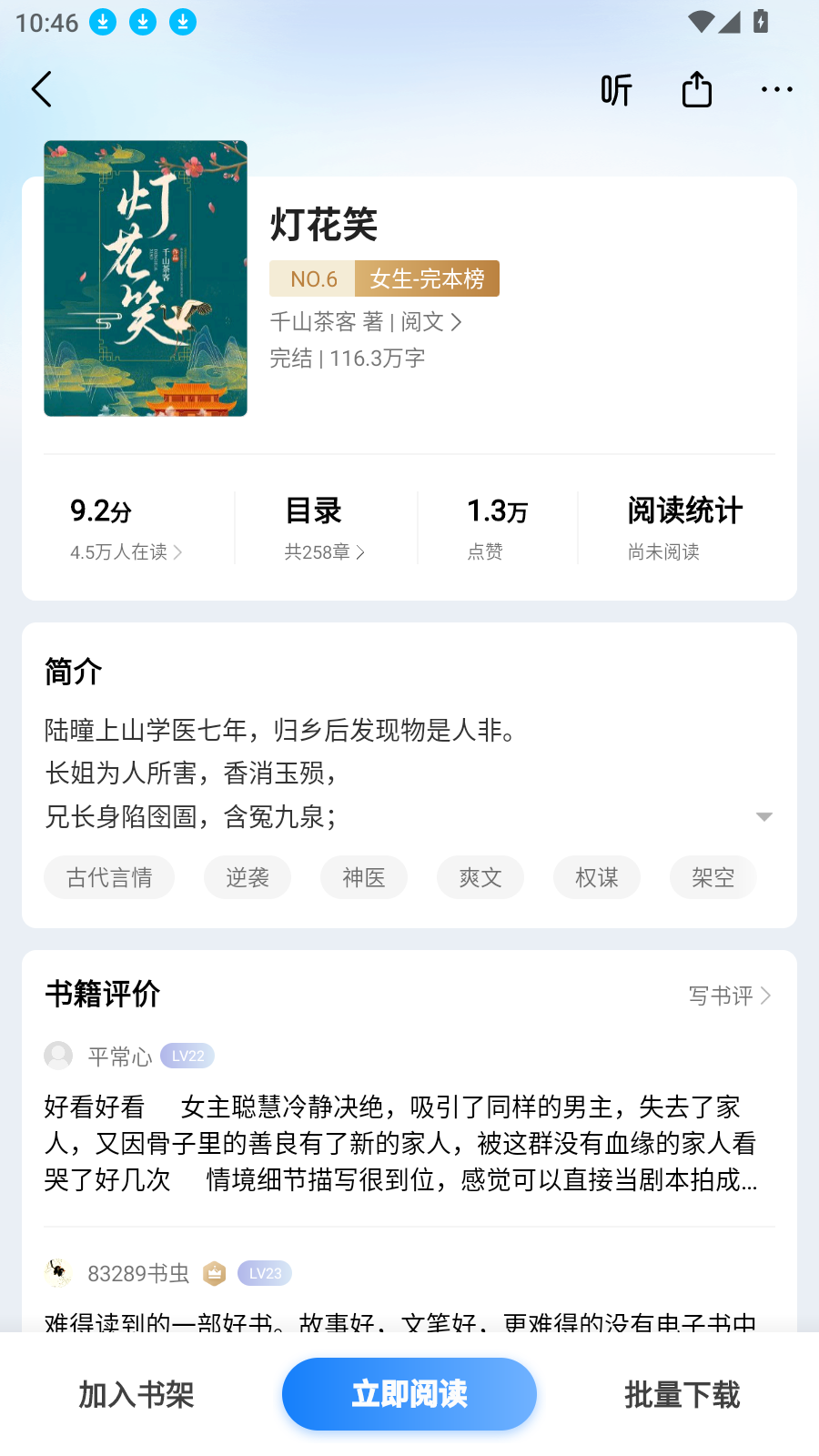819x1456 pixels.
Task: Go back with the back arrow
Action: click(x=41, y=89)
